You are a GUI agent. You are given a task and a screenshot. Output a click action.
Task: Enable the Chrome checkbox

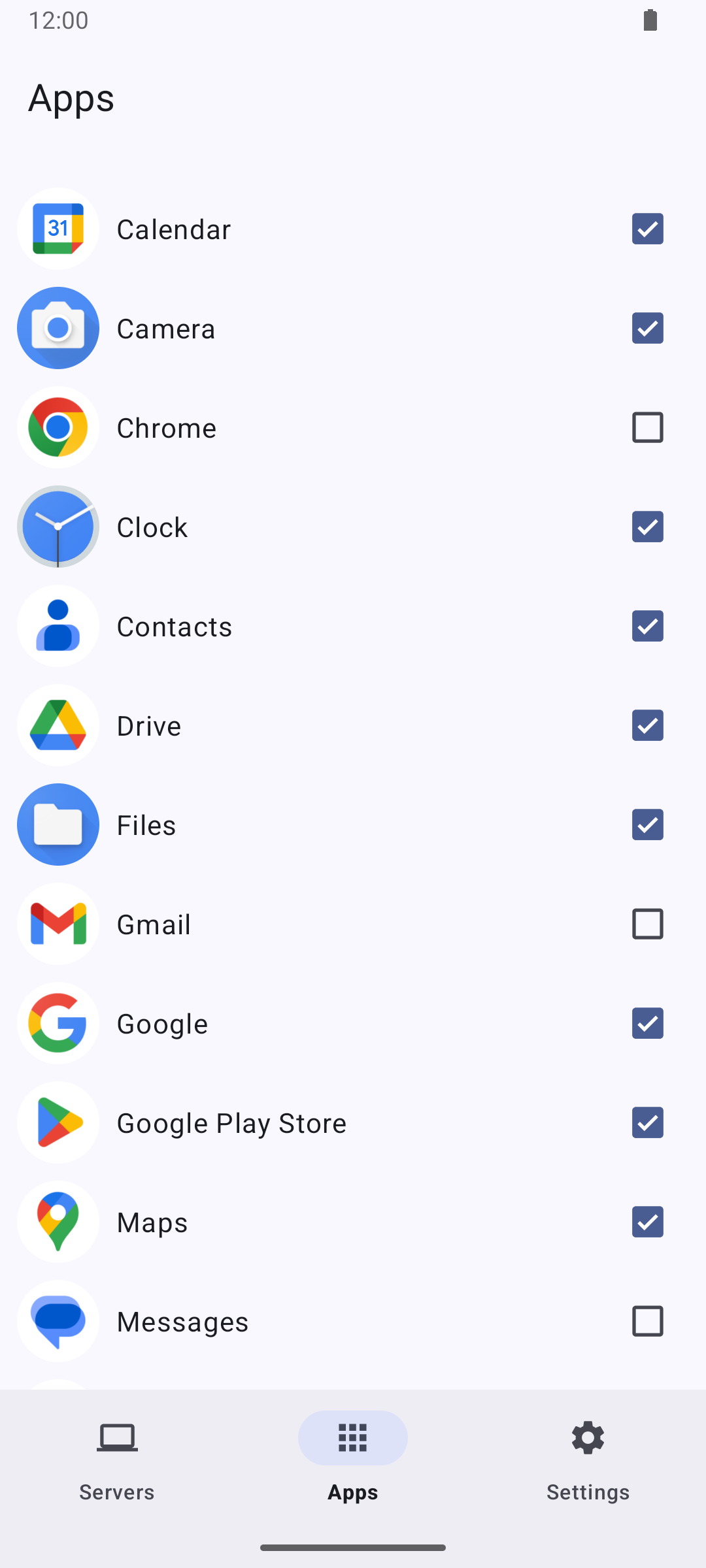647,428
